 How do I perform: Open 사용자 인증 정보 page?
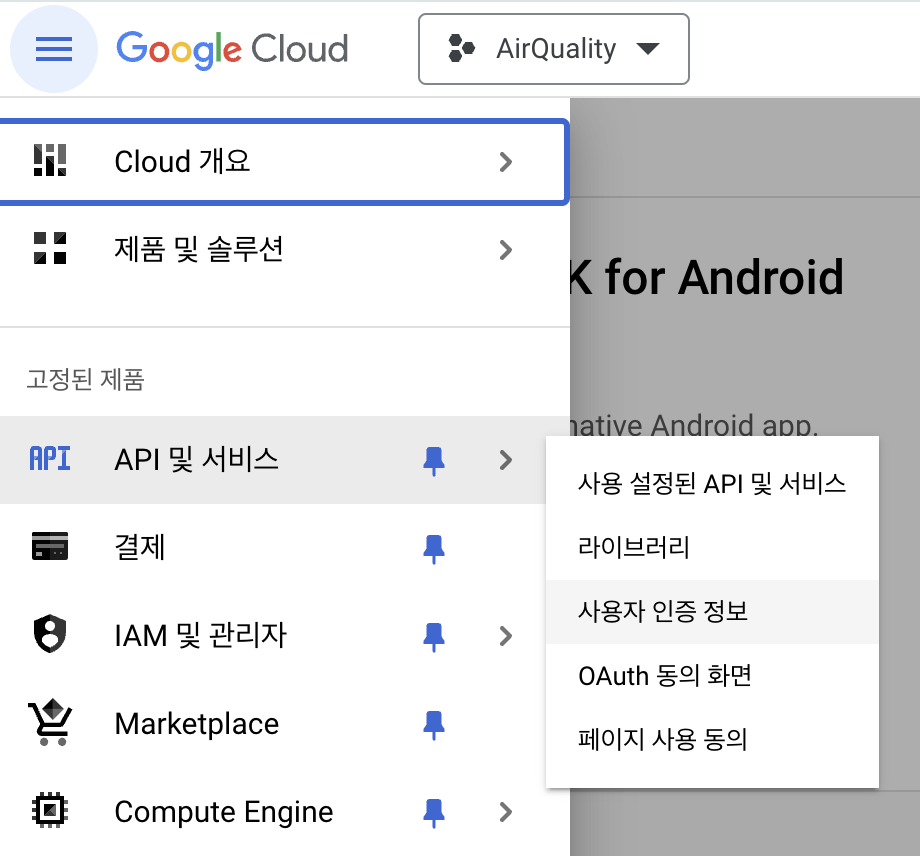tap(663, 612)
